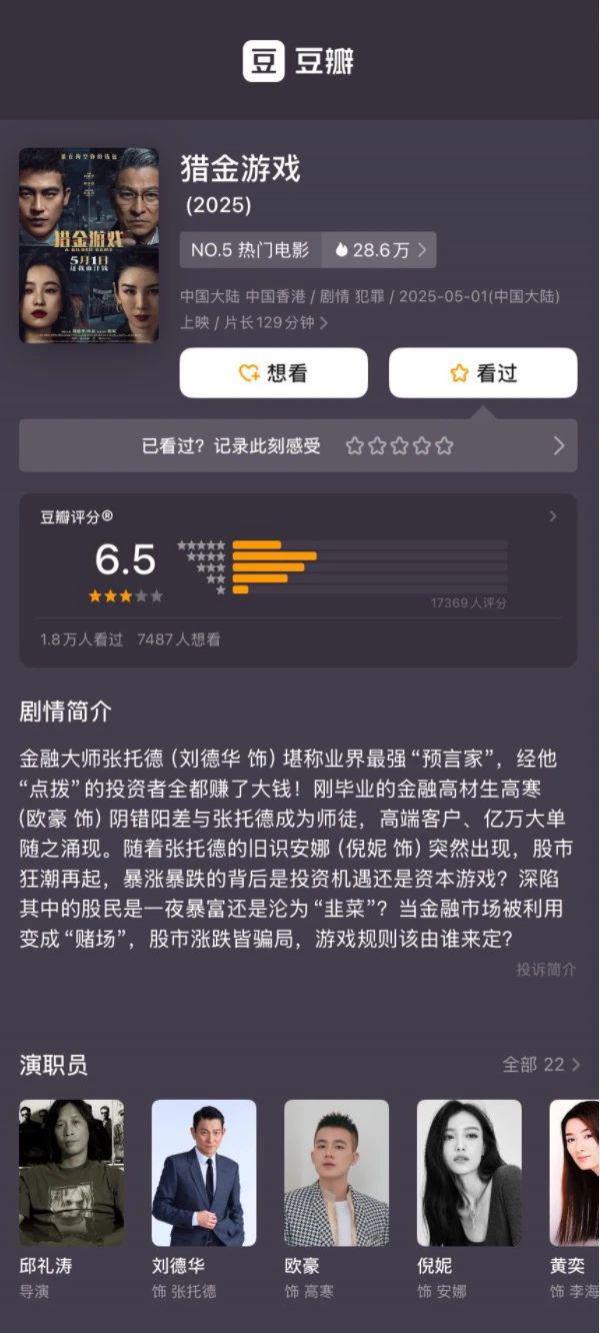Image resolution: width=600 pixels, height=1333 pixels.
Task: Open the movie poster for 猎金游戏
Action: (89, 245)
